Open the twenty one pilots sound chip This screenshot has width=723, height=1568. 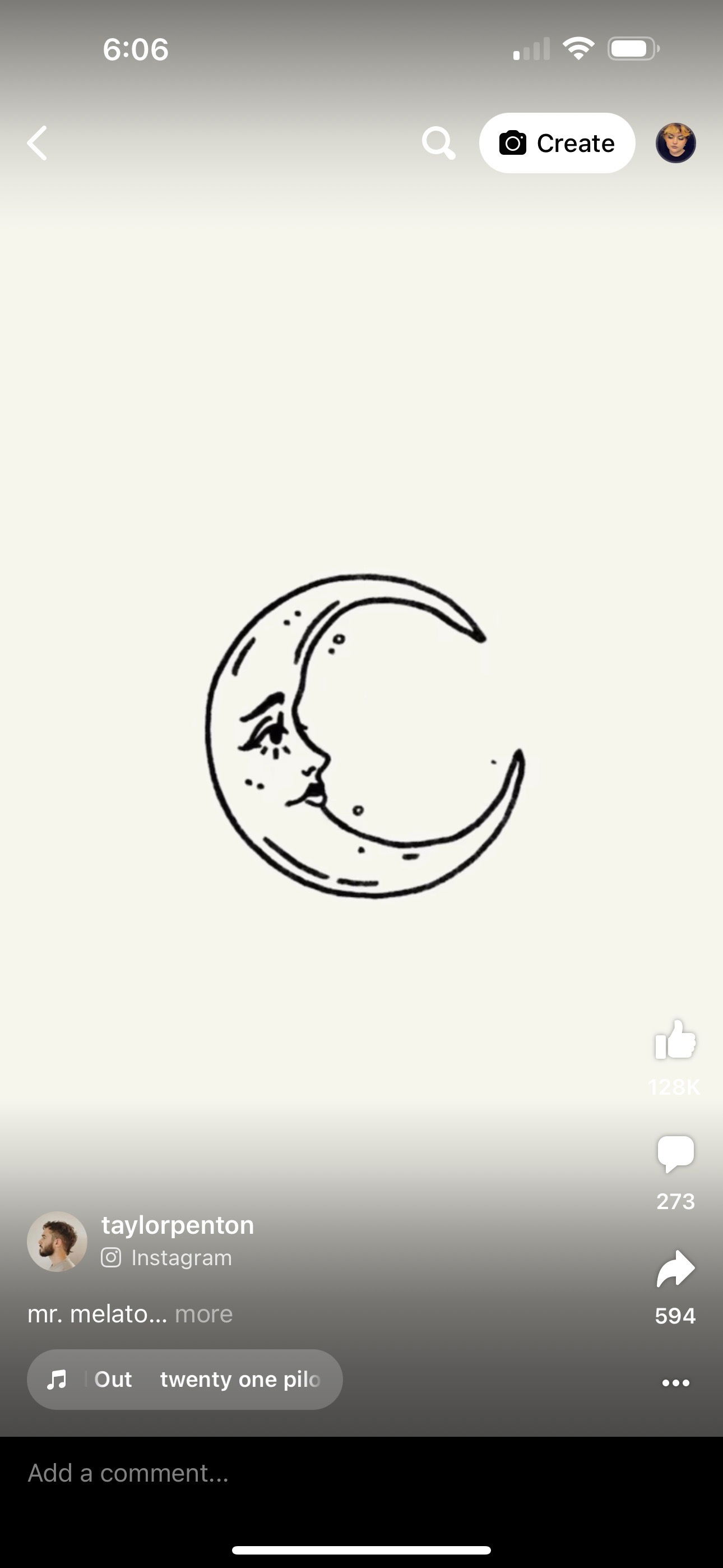[x=184, y=1380]
